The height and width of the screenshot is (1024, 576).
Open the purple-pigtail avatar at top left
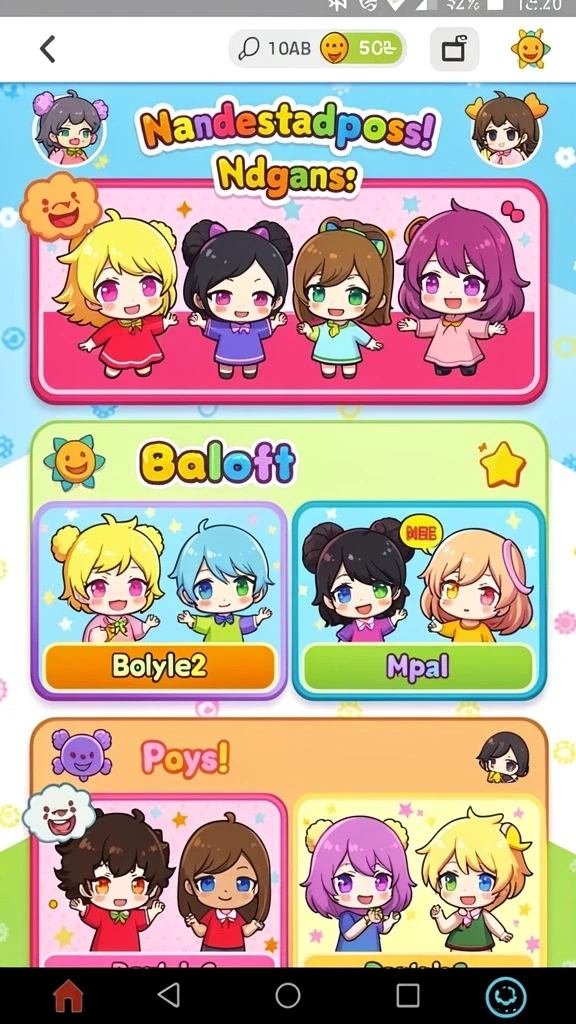click(x=69, y=129)
